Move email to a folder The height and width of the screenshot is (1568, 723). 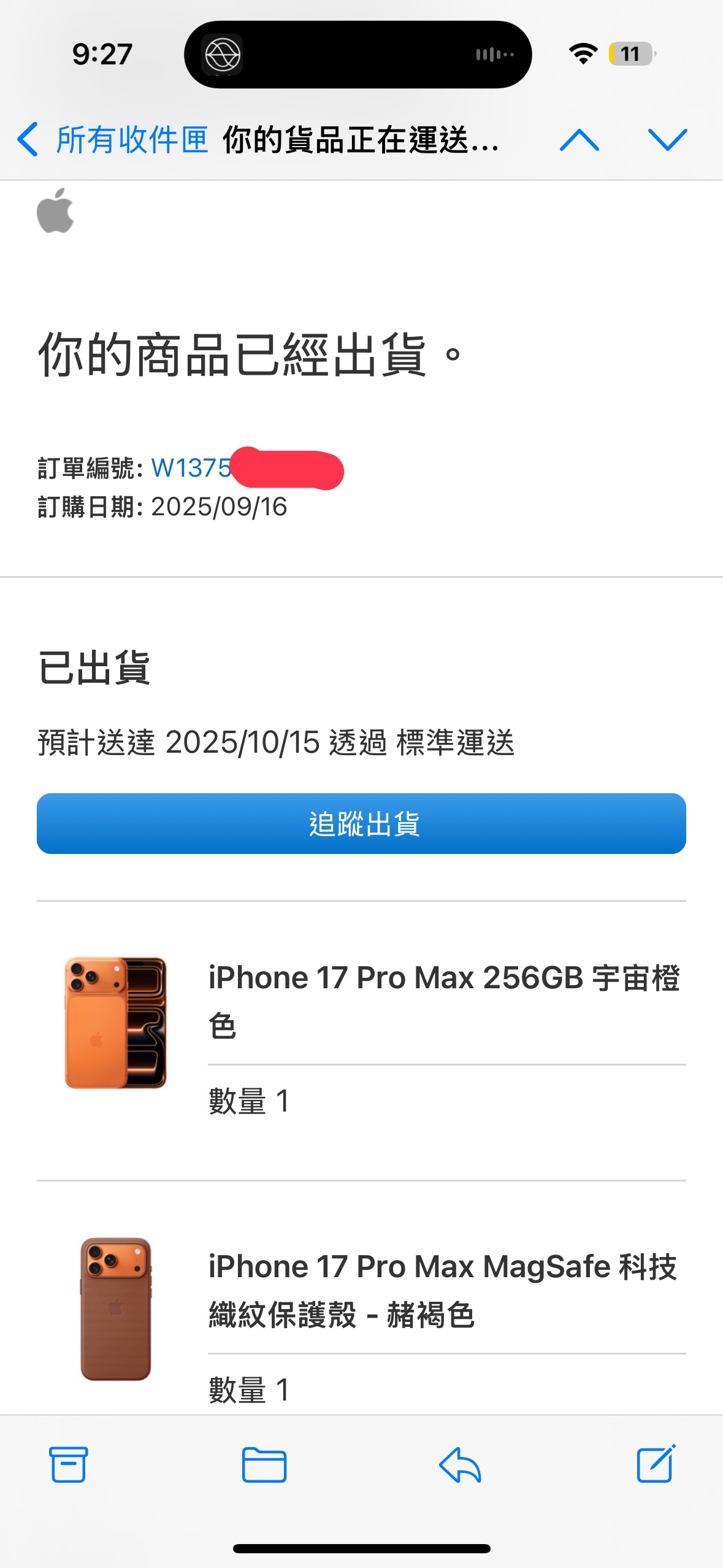pos(264,1464)
